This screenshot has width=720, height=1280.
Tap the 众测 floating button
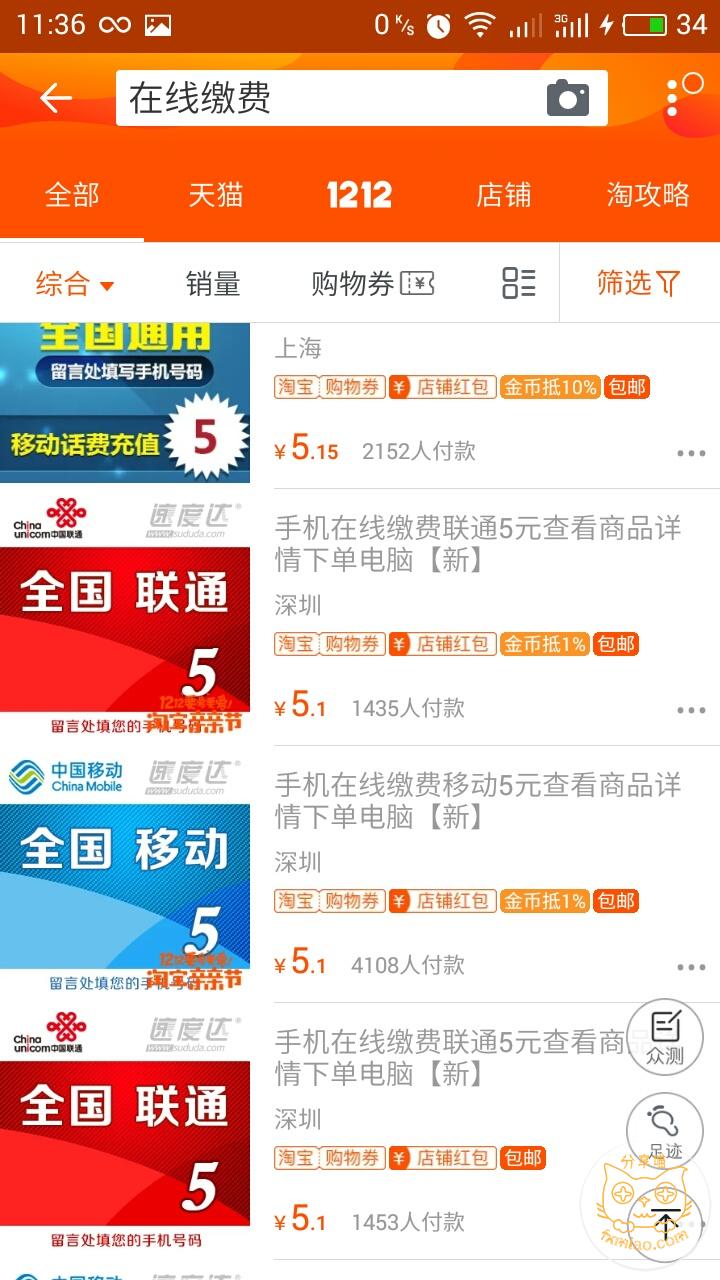coord(665,1038)
